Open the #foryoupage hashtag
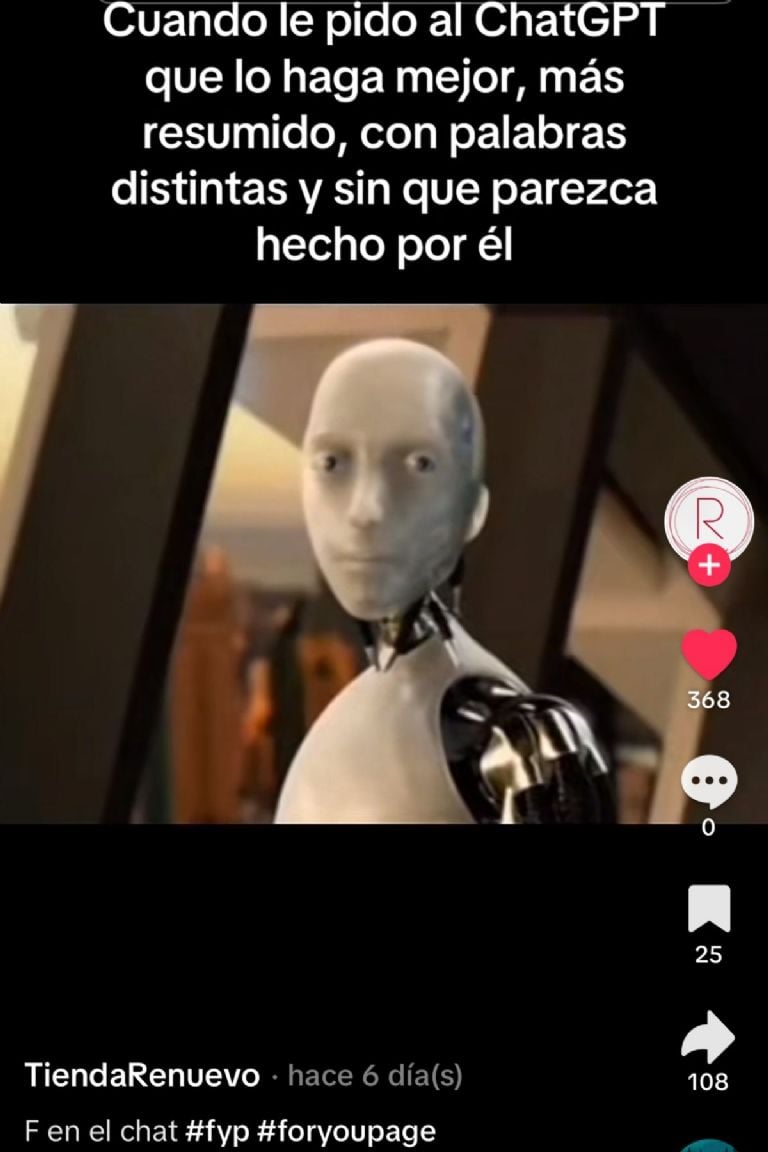The width and height of the screenshot is (768, 1152). point(347,1131)
